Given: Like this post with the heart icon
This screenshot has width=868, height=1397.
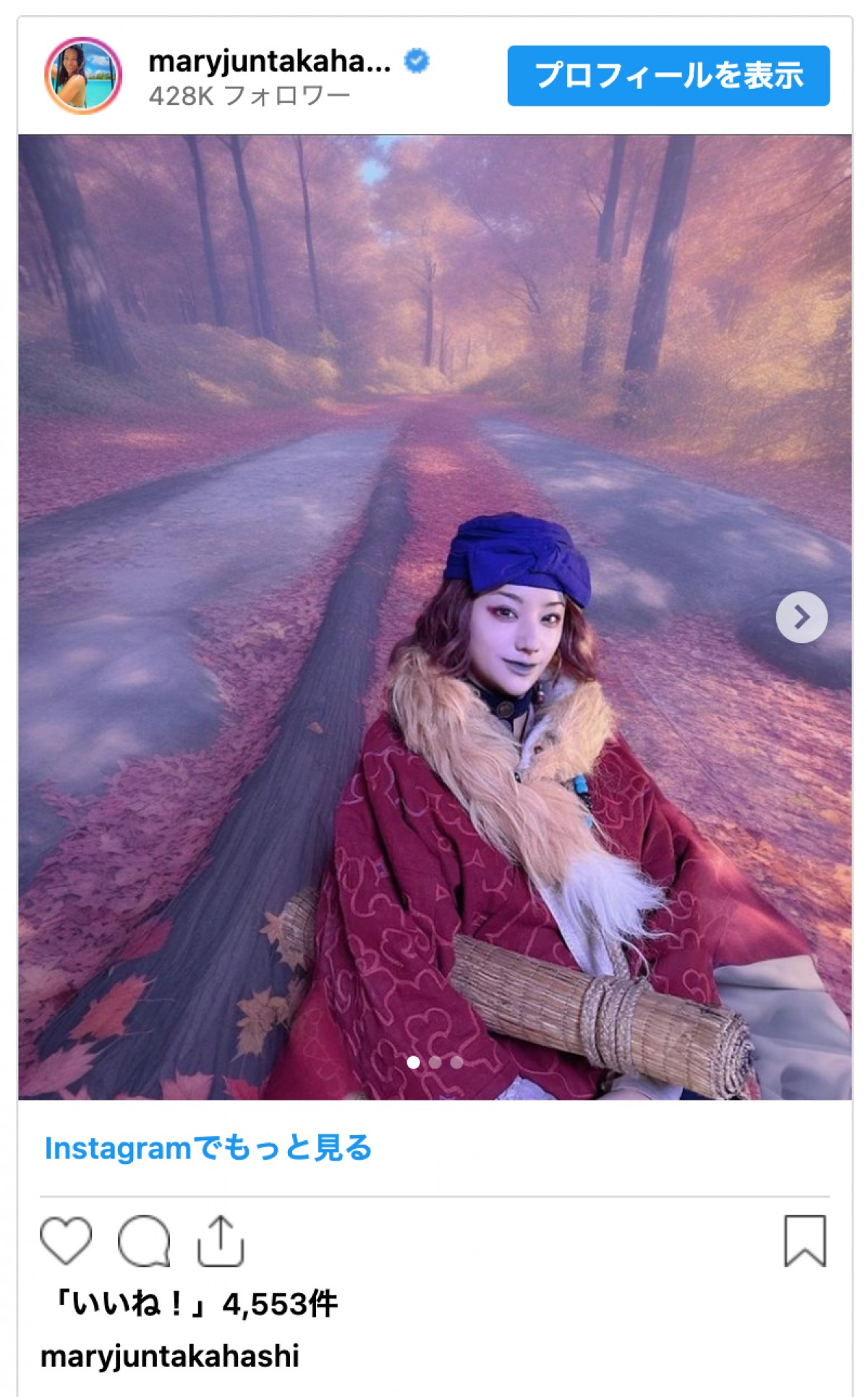Looking at the screenshot, I should pos(66,1241).
